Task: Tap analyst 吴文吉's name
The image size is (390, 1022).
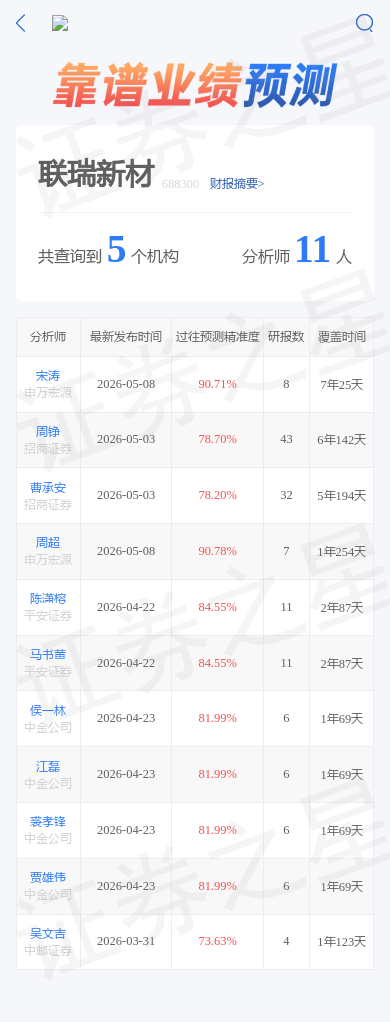Action: coord(48,933)
